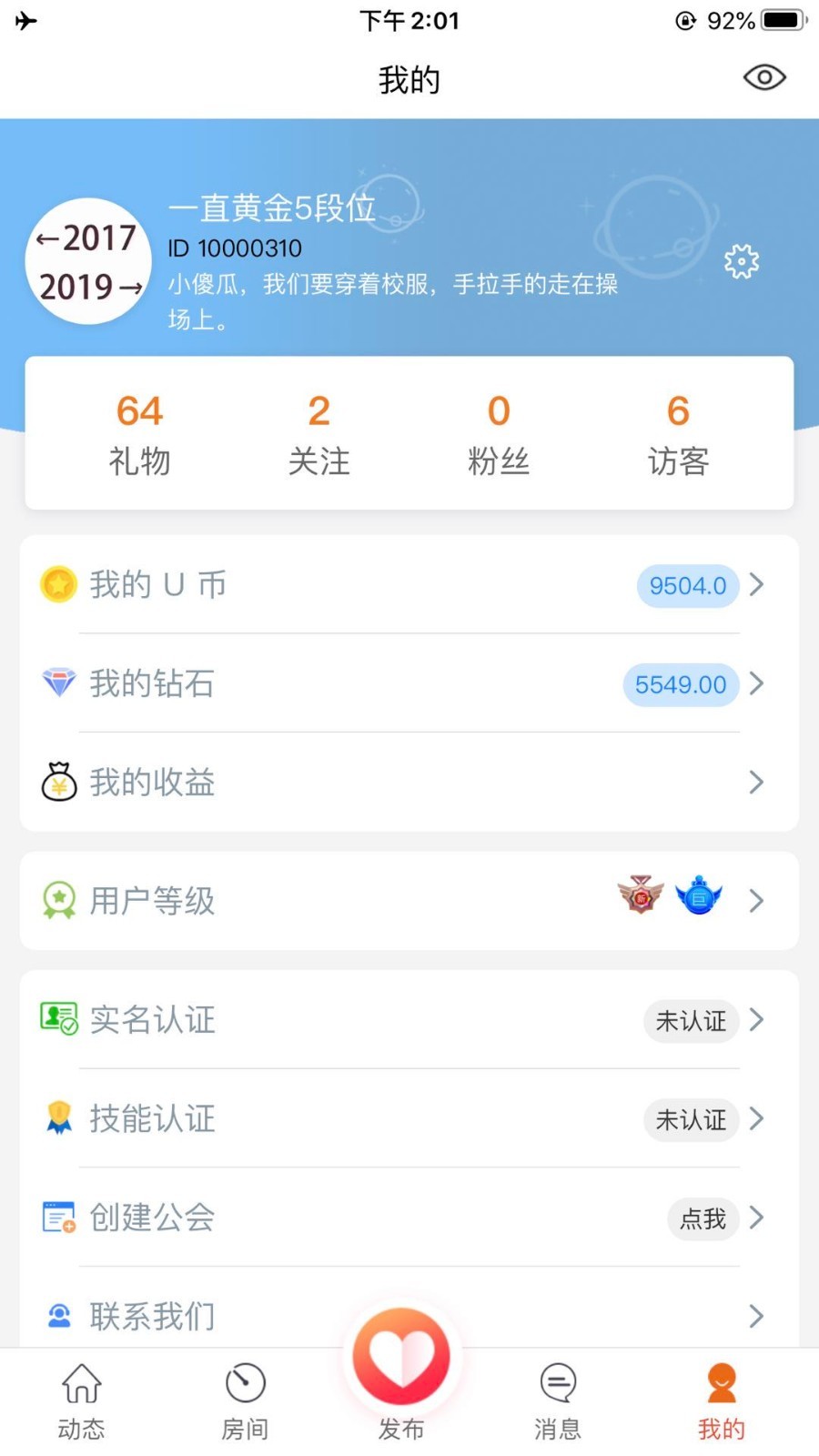Click the 新 red level badge
This screenshot has height=1456, width=819.
click(x=641, y=896)
